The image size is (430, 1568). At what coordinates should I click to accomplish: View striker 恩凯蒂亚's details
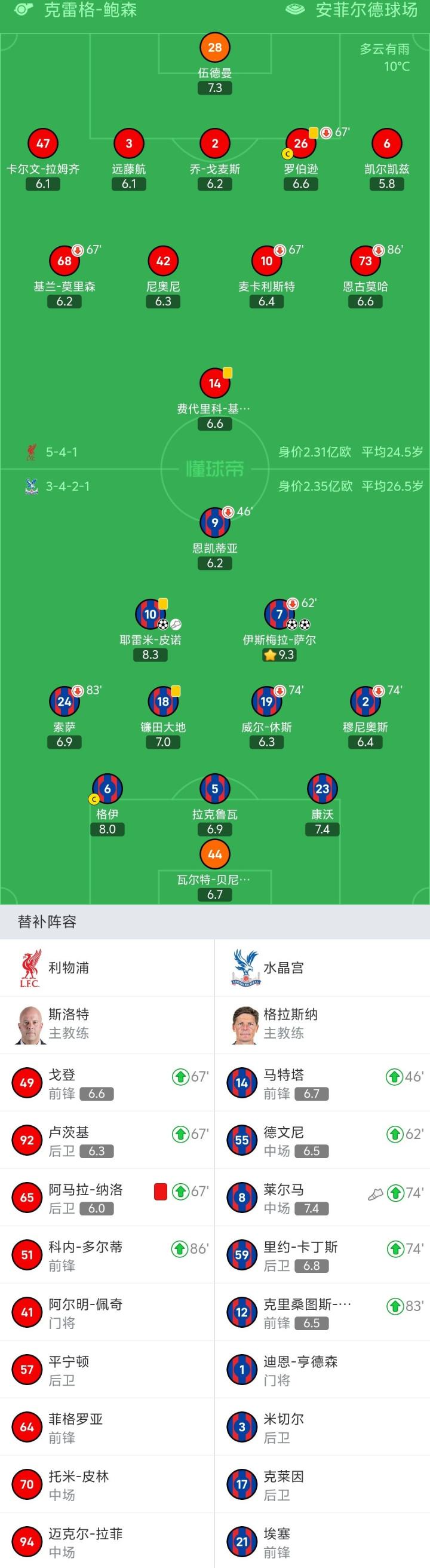[x=214, y=523]
